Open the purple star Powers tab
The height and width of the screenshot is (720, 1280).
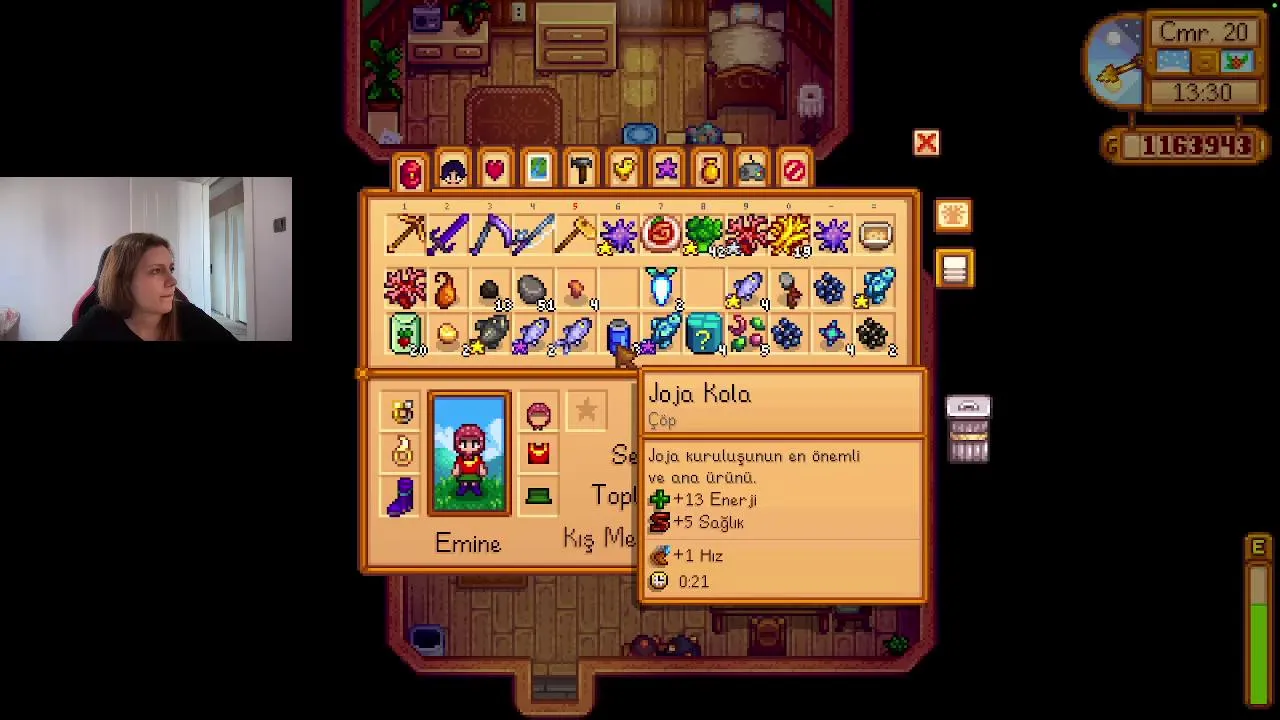coord(666,172)
